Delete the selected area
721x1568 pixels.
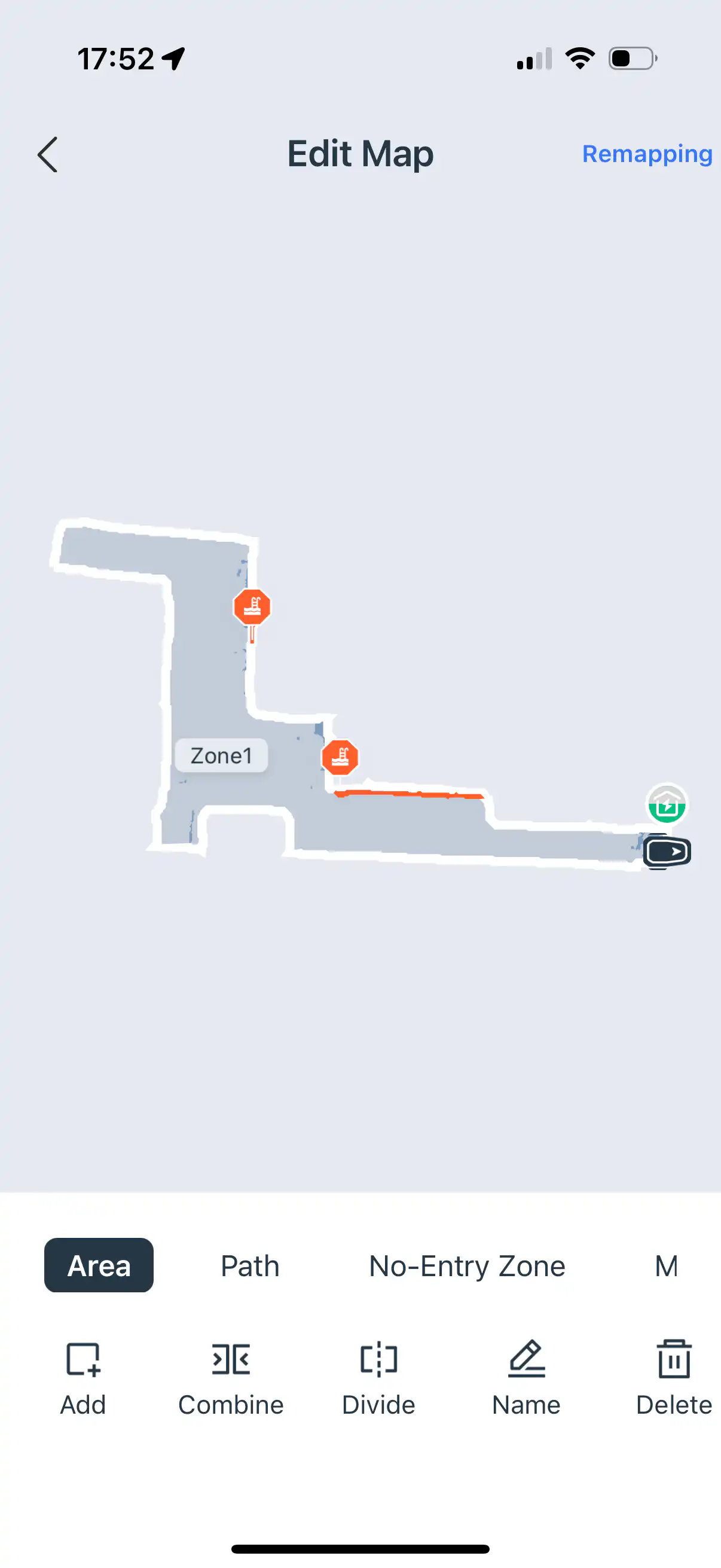coord(674,1377)
